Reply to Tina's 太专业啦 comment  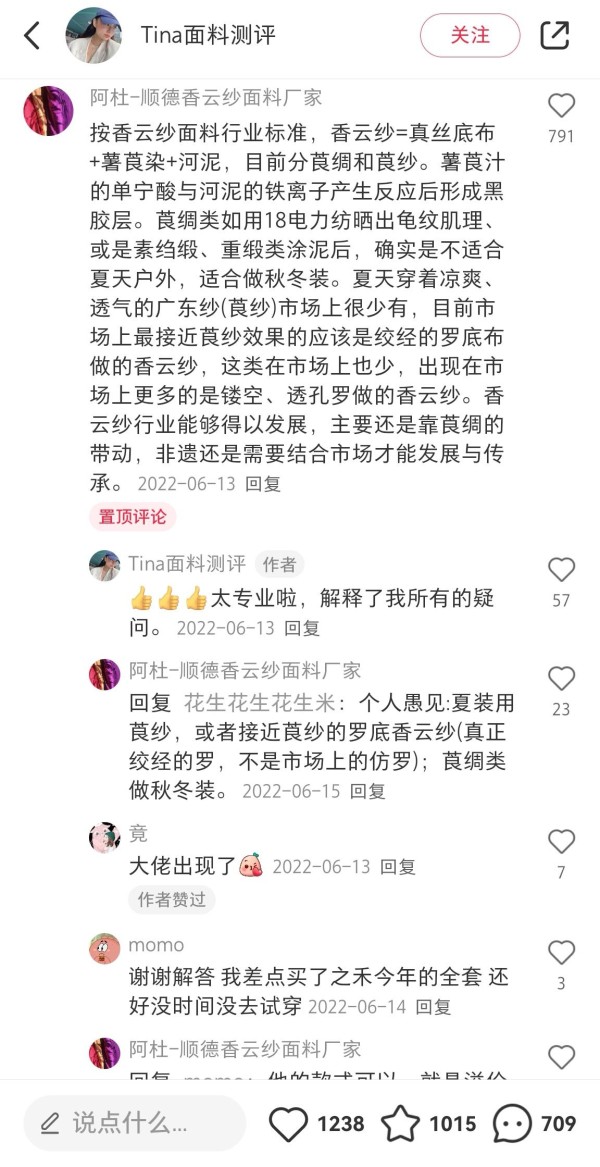tap(302, 627)
